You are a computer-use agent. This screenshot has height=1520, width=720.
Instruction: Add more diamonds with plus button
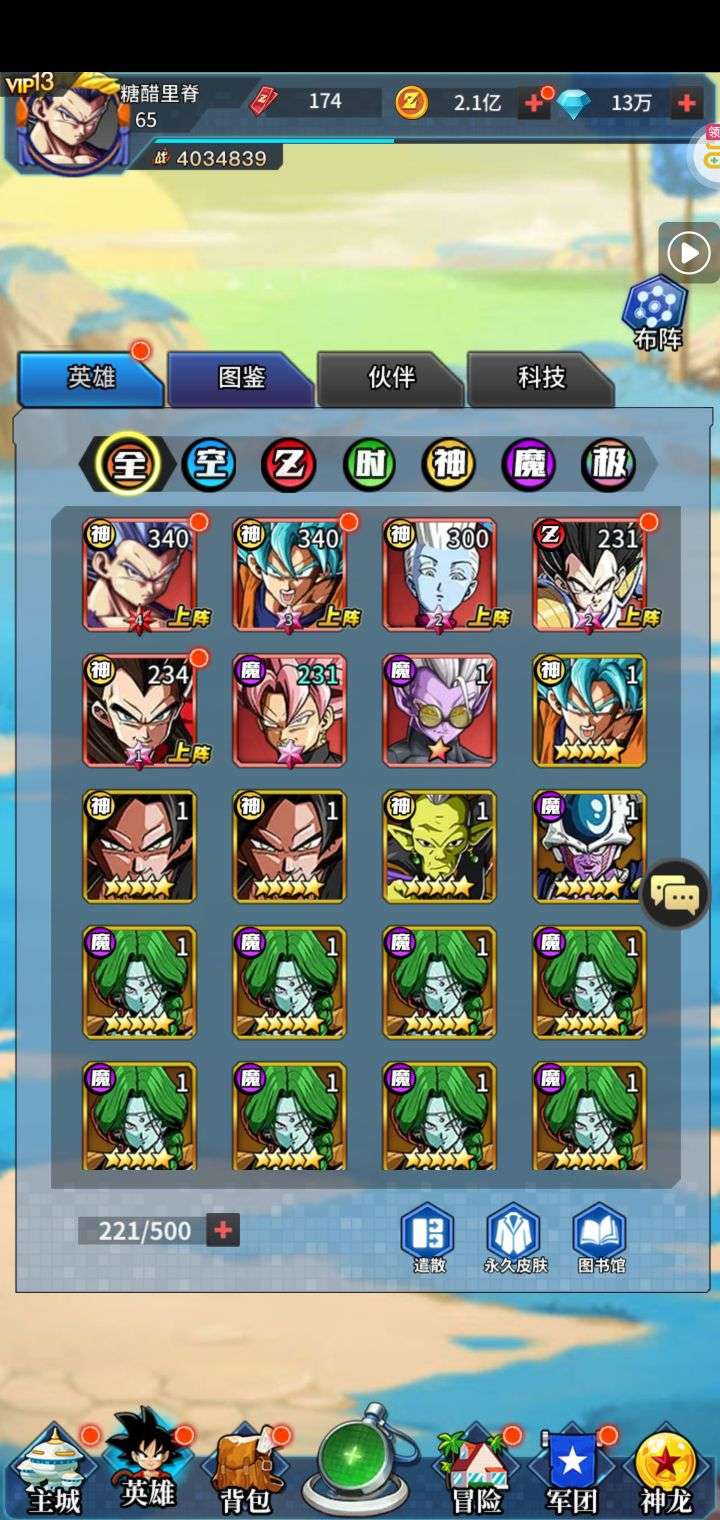coord(686,102)
